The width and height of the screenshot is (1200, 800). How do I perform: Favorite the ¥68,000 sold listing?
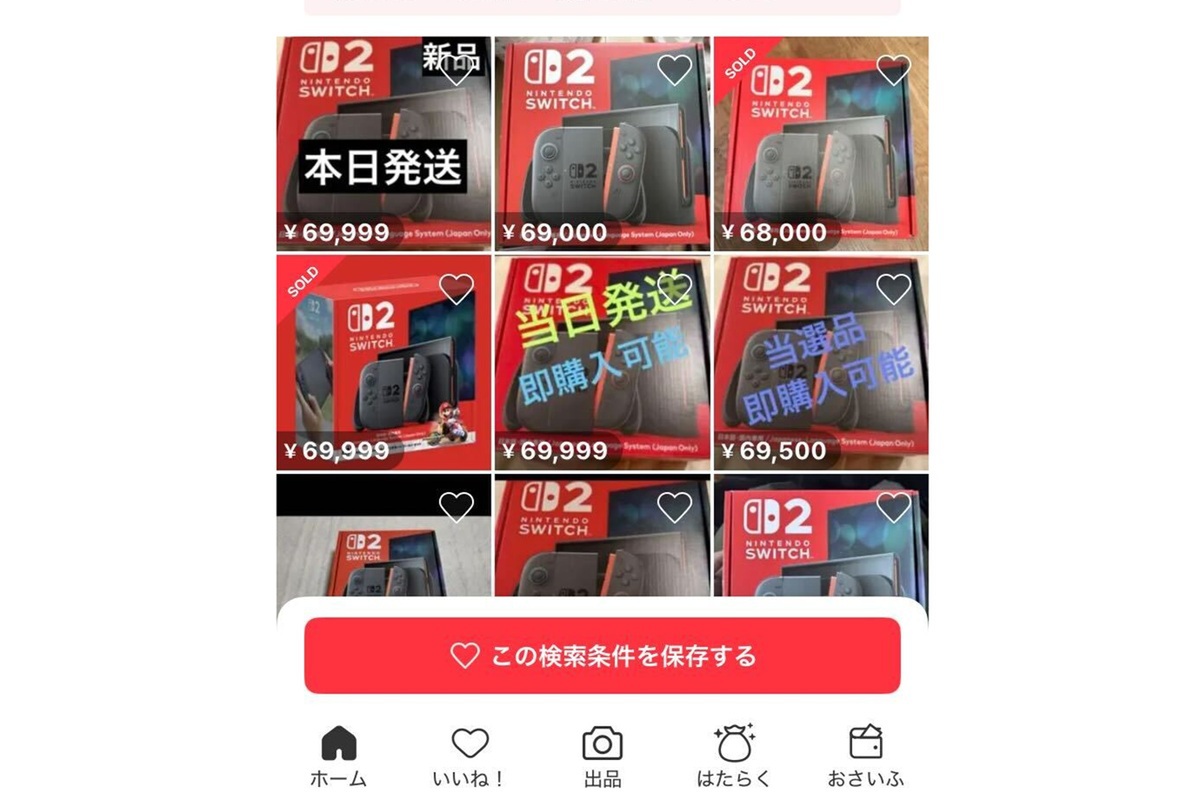coord(893,70)
